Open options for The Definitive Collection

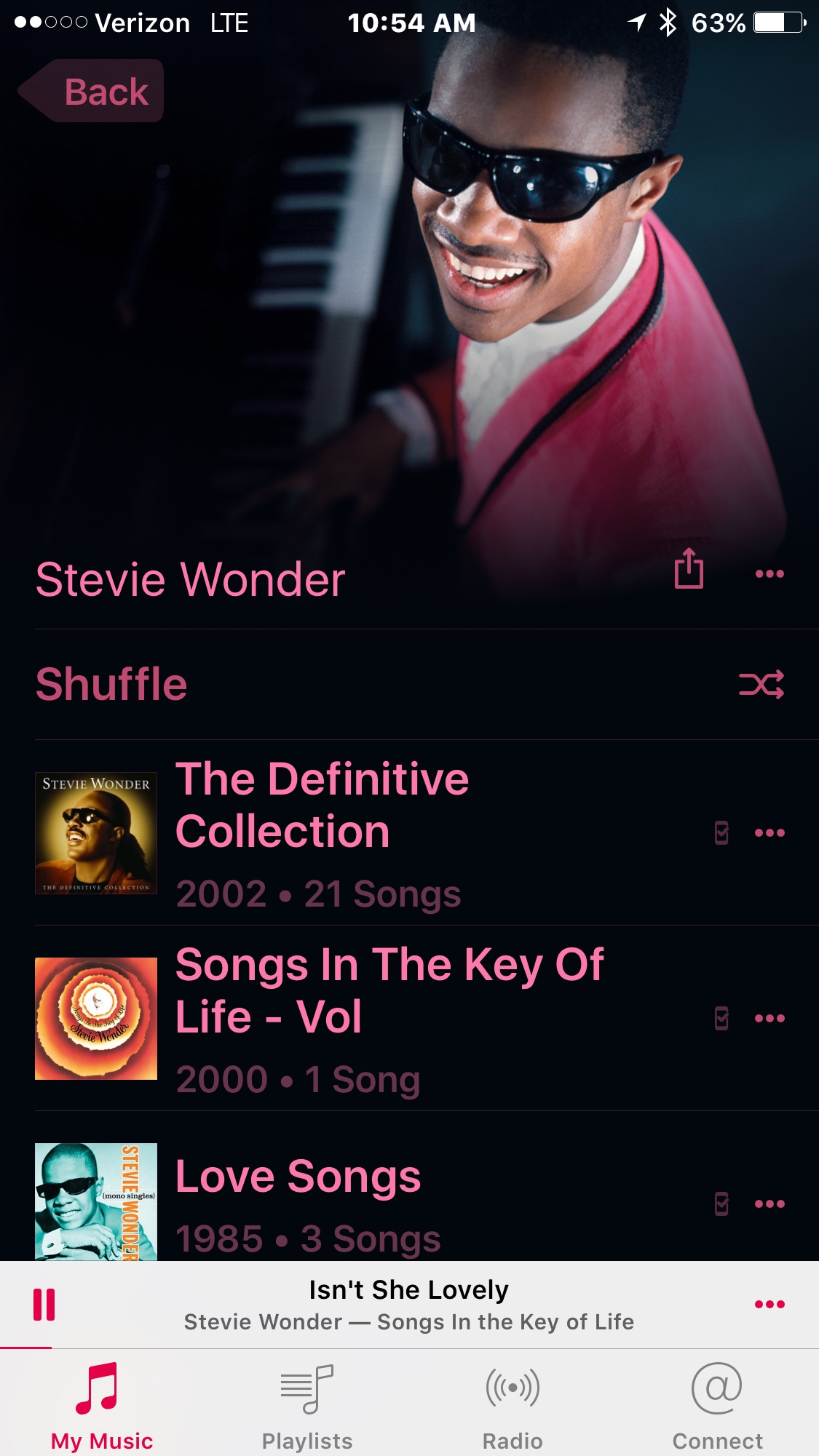tap(769, 832)
